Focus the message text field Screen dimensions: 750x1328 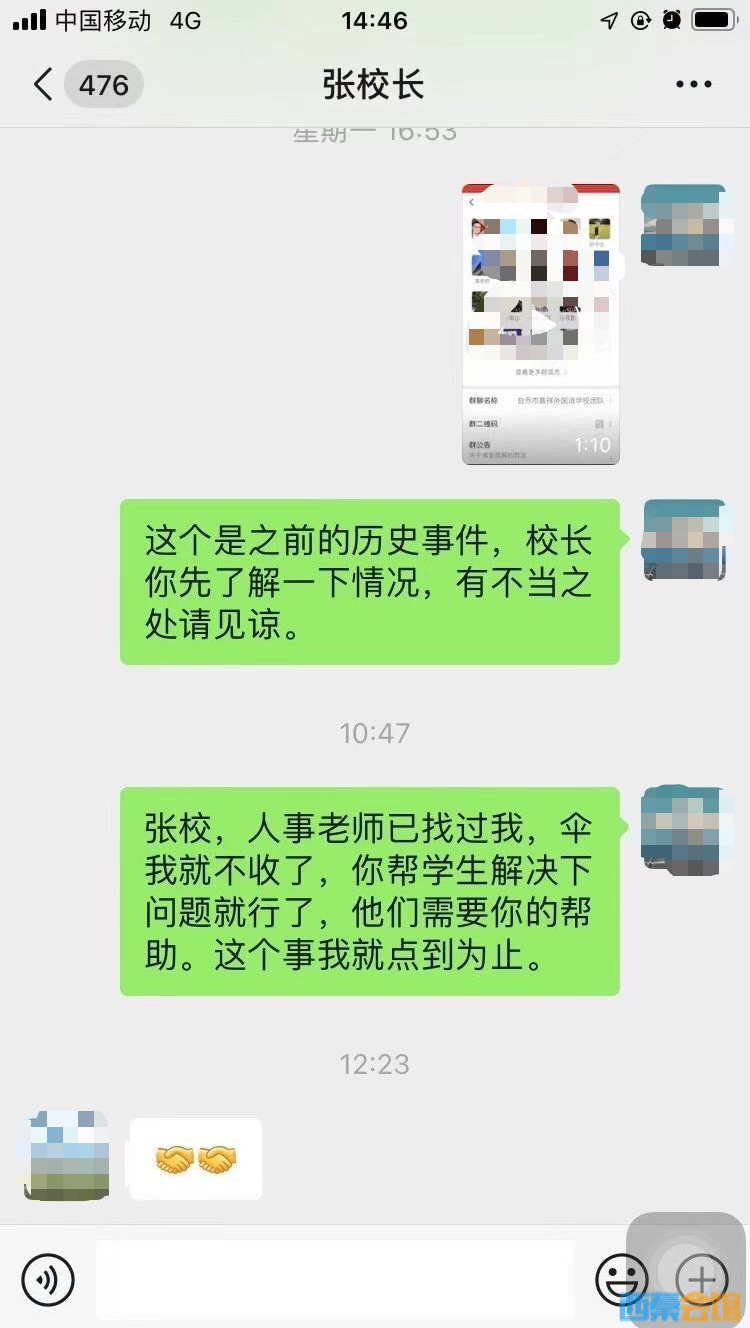click(x=335, y=1279)
